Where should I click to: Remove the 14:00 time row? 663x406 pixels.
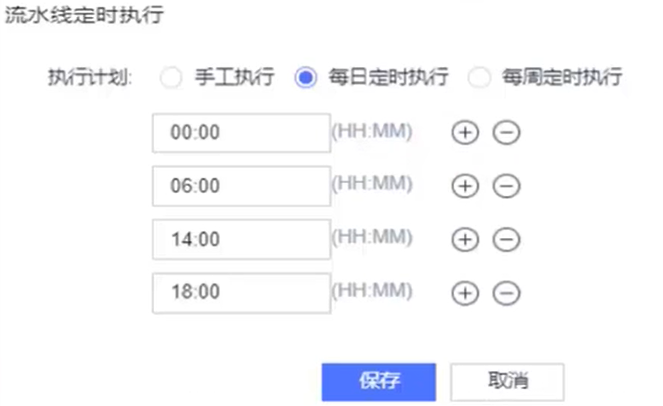coord(507,239)
